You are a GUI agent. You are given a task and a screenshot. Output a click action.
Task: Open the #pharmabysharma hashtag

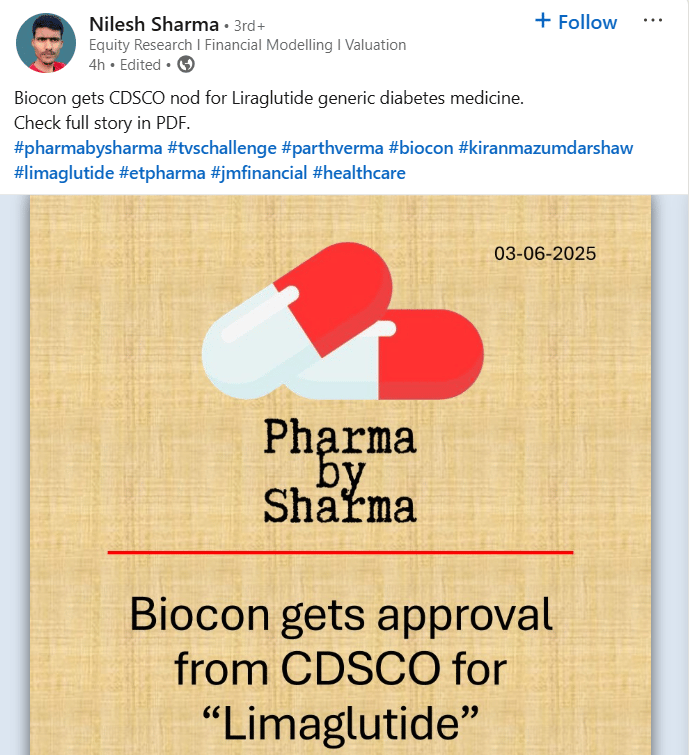click(x=88, y=148)
